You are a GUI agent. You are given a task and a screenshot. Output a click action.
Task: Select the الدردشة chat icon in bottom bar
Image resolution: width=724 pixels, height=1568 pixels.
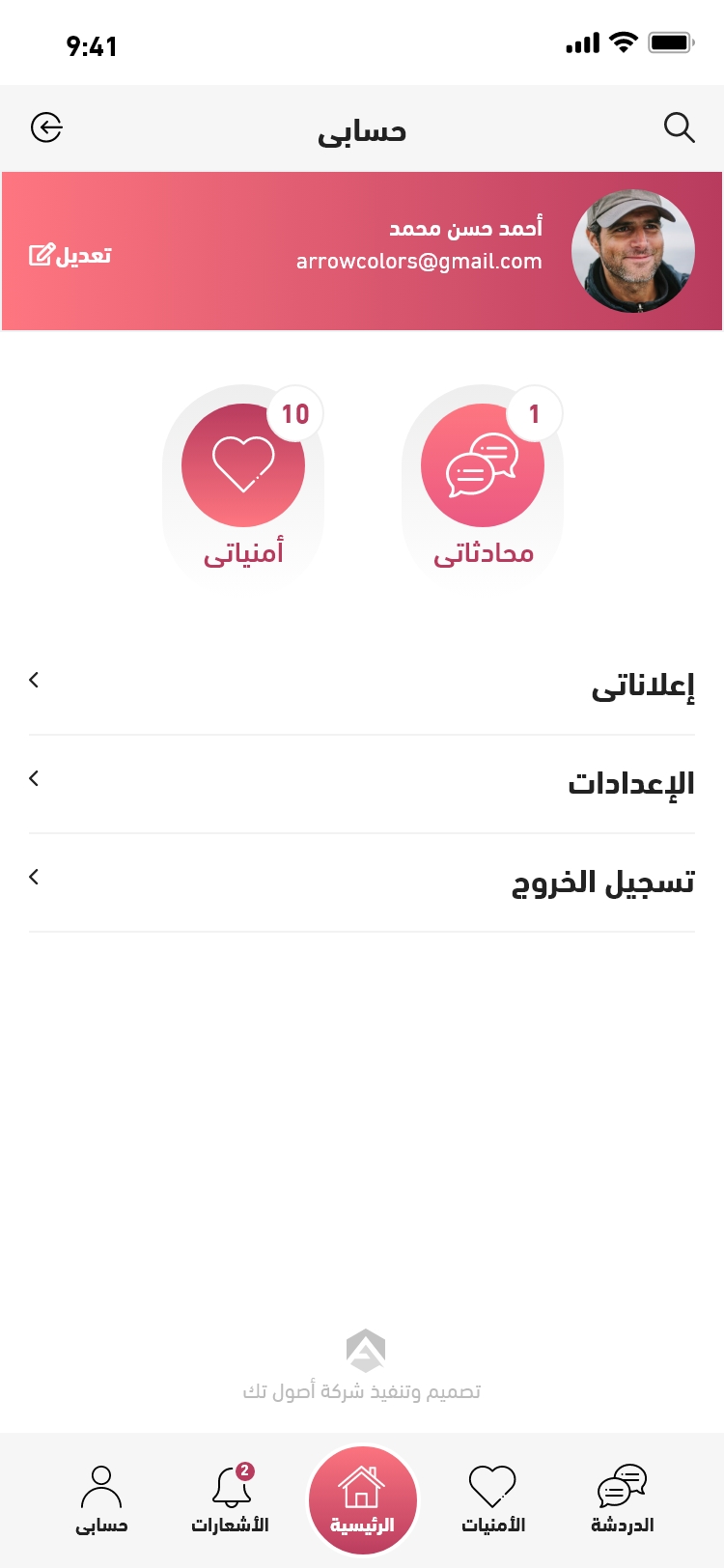623,1487
